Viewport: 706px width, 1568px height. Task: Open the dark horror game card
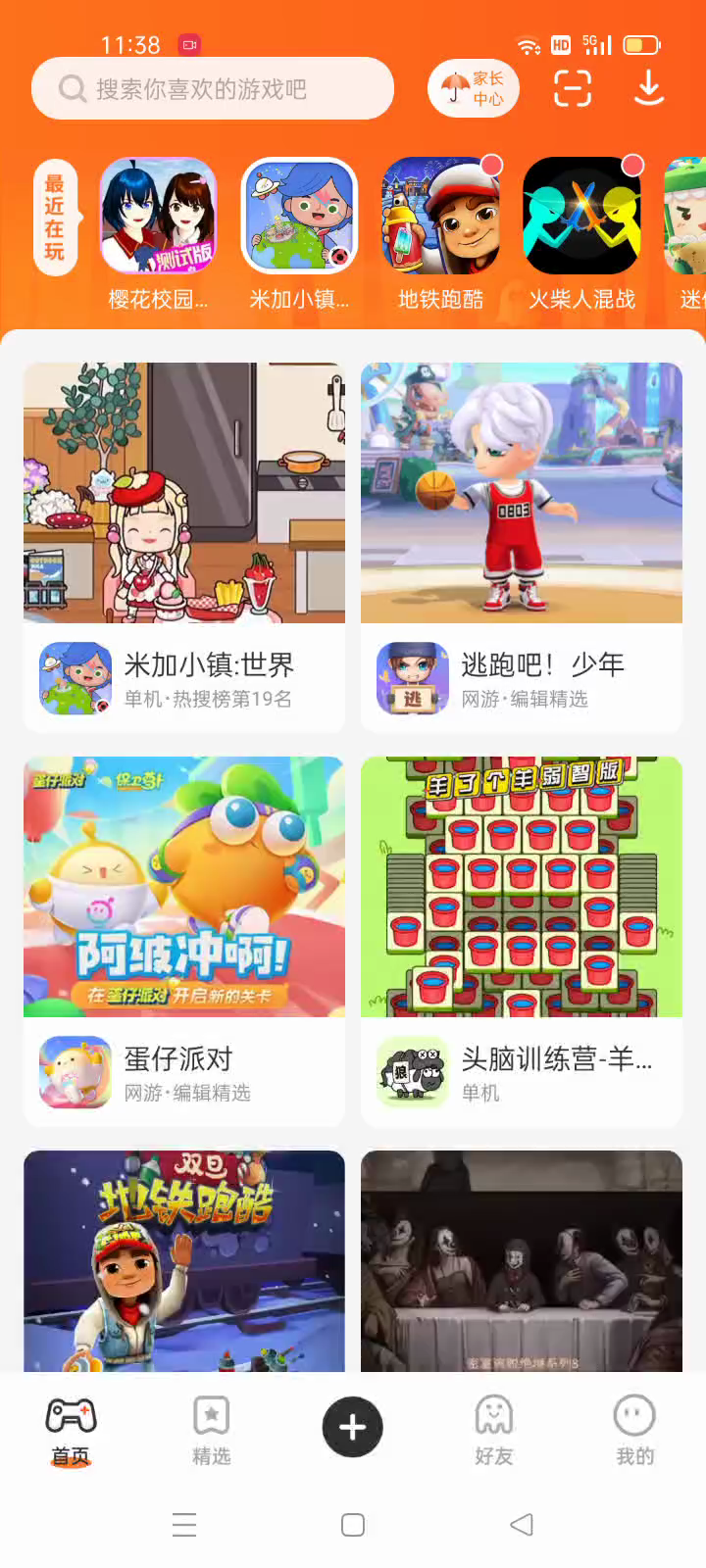(x=522, y=1260)
